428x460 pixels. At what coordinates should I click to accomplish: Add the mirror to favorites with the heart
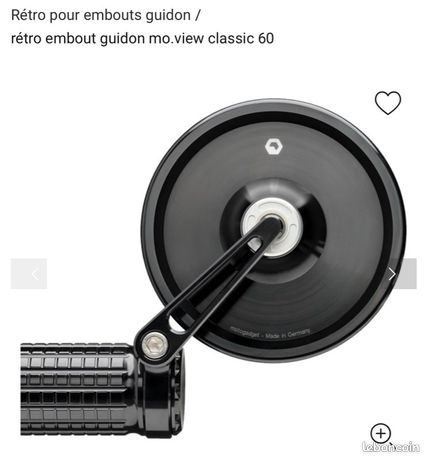click(x=388, y=103)
